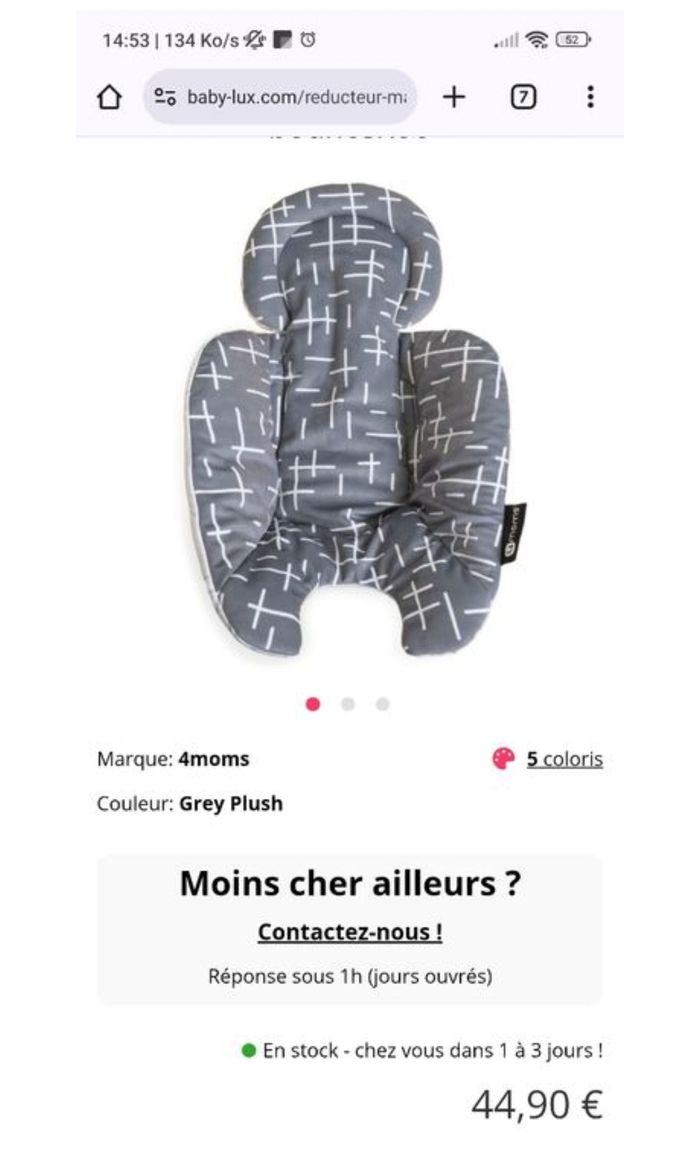Jump to the second product image dot
This screenshot has width=700, height=1153.
pyautogui.click(x=348, y=704)
